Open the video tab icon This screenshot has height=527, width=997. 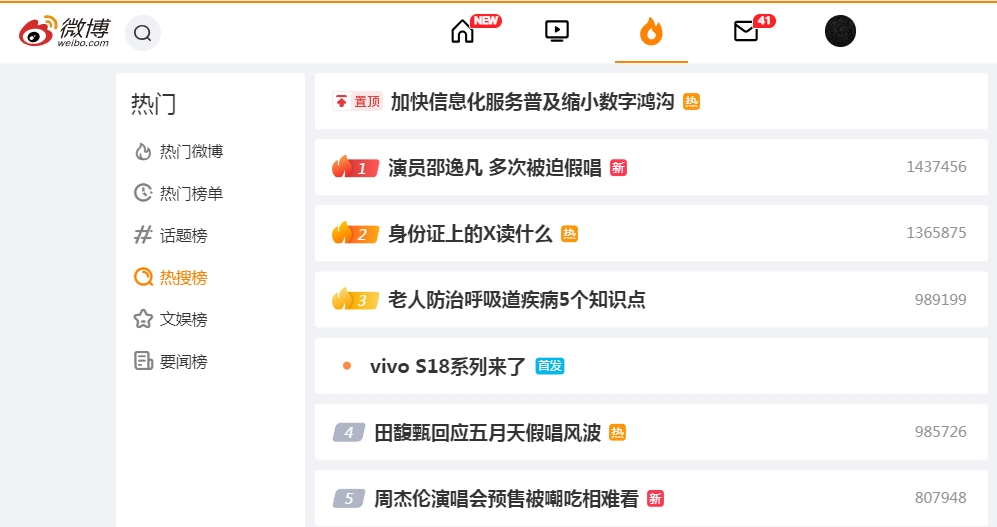coord(557,31)
